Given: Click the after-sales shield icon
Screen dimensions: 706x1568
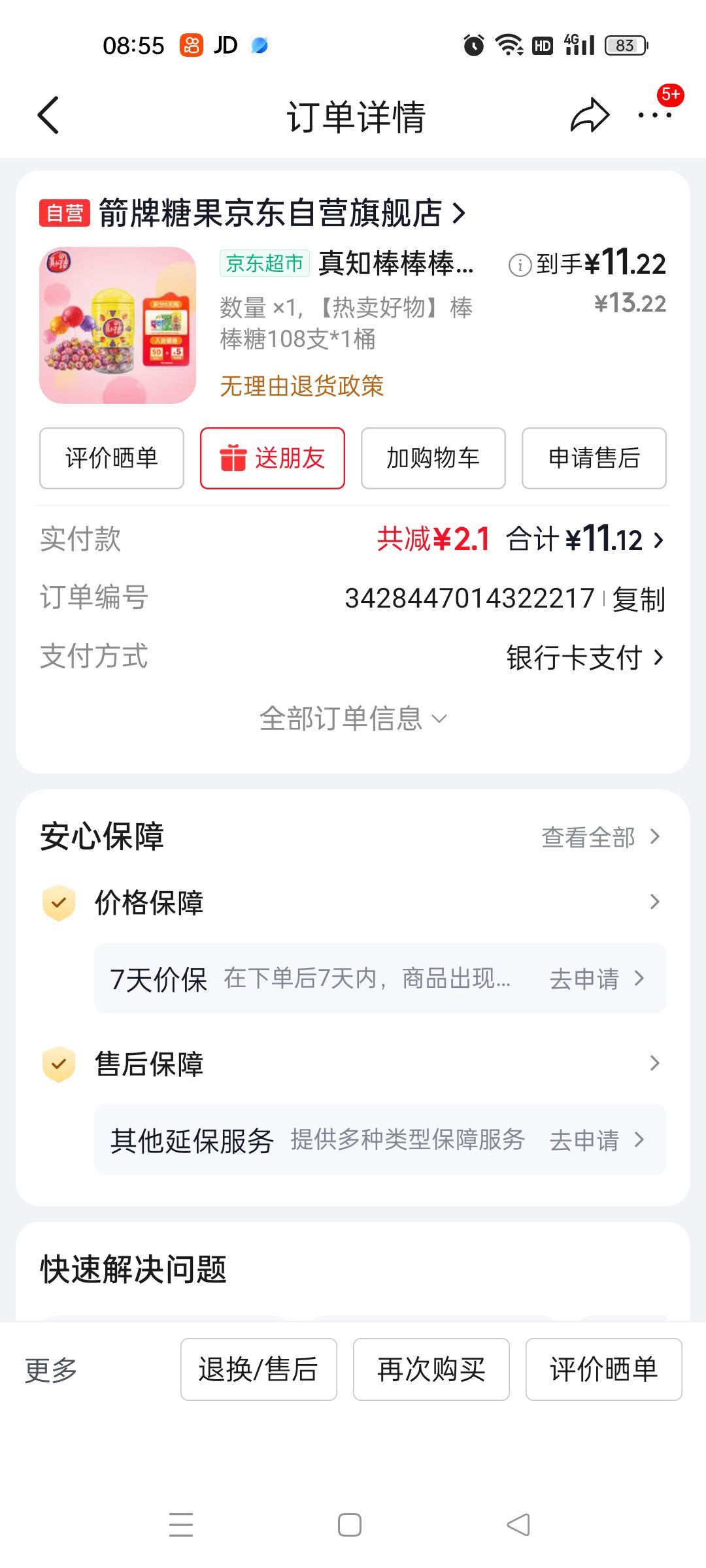Looking at the screenshot, I should point(58,1064).
